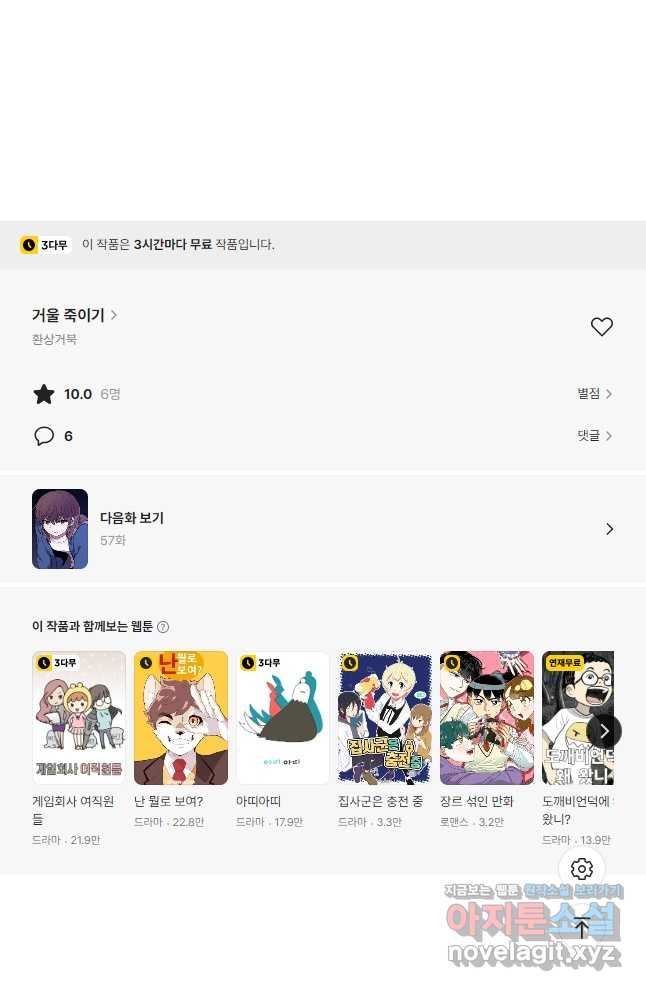
Task: Open the 아띠아띠 webtoon
Action: 283,718
